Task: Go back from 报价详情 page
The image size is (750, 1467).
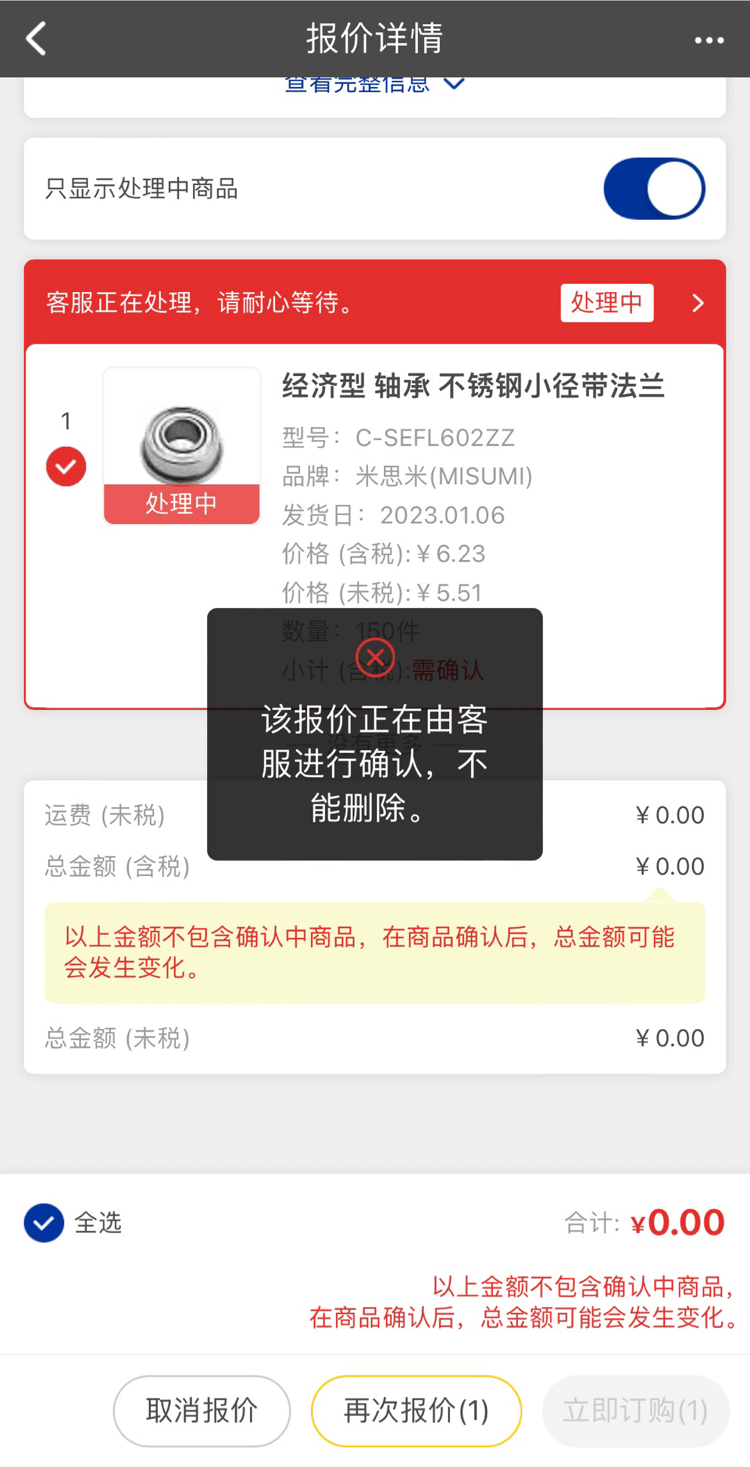Action: tap(37, 39)
